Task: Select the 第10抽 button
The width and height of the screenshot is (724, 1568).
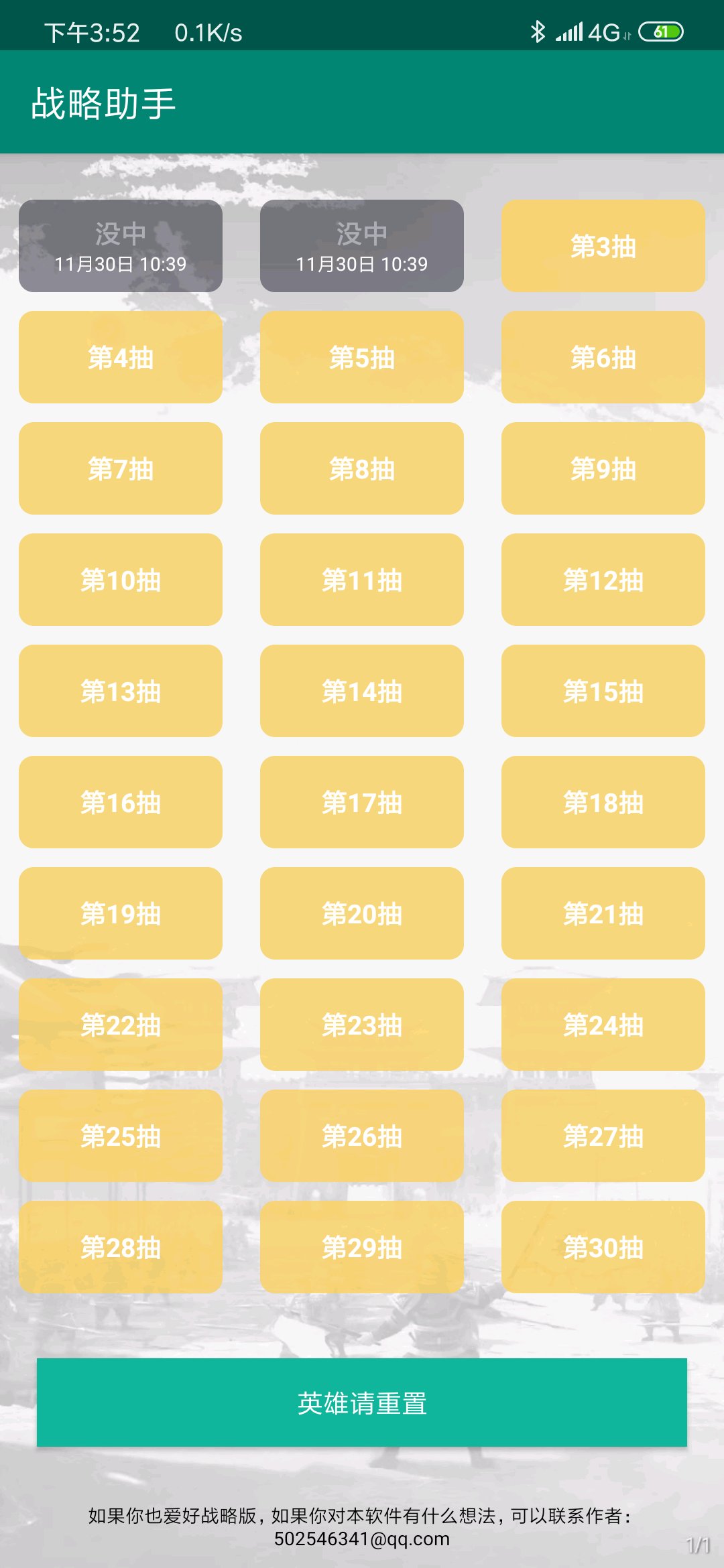Action: pyautogui.click(x=121, y=580)
